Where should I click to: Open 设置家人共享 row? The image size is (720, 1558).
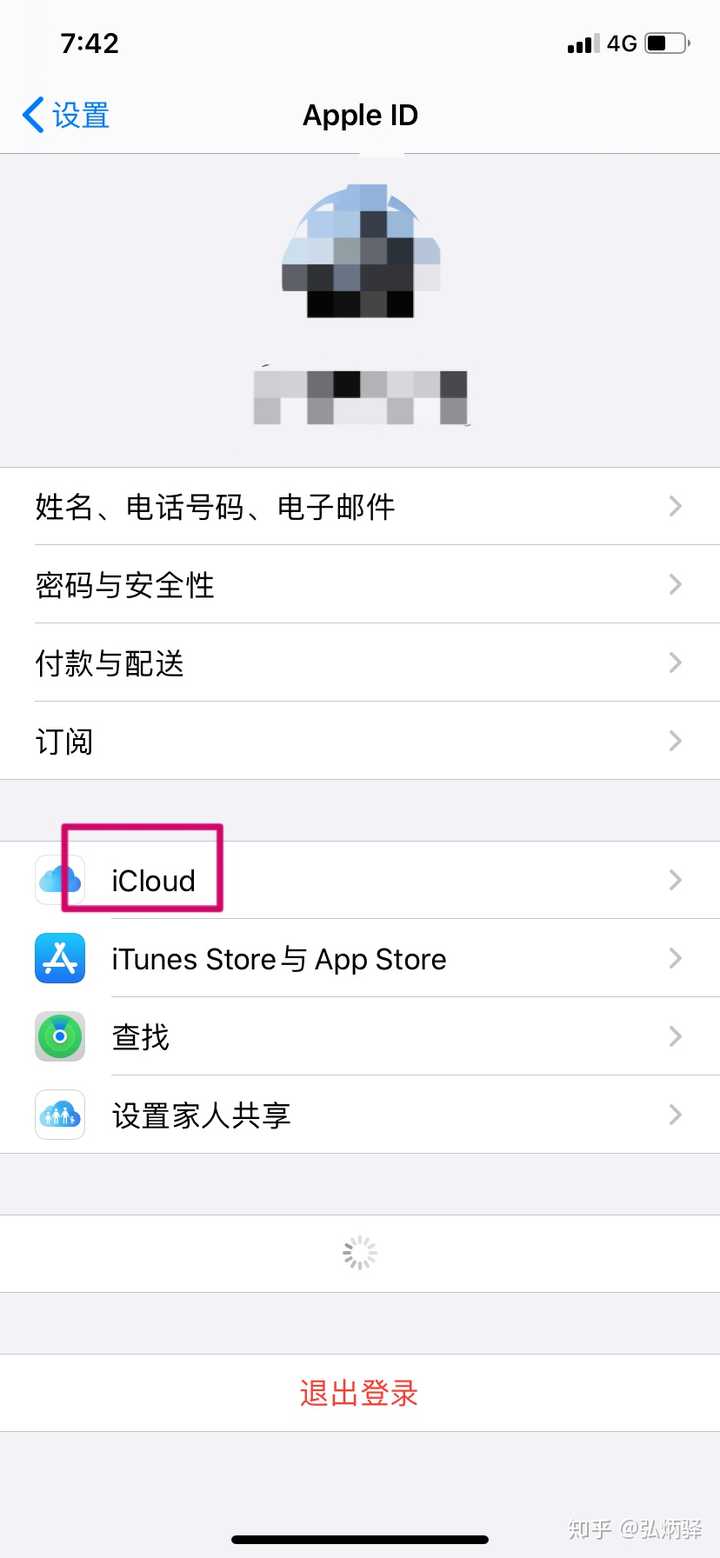pos(360,1115)
